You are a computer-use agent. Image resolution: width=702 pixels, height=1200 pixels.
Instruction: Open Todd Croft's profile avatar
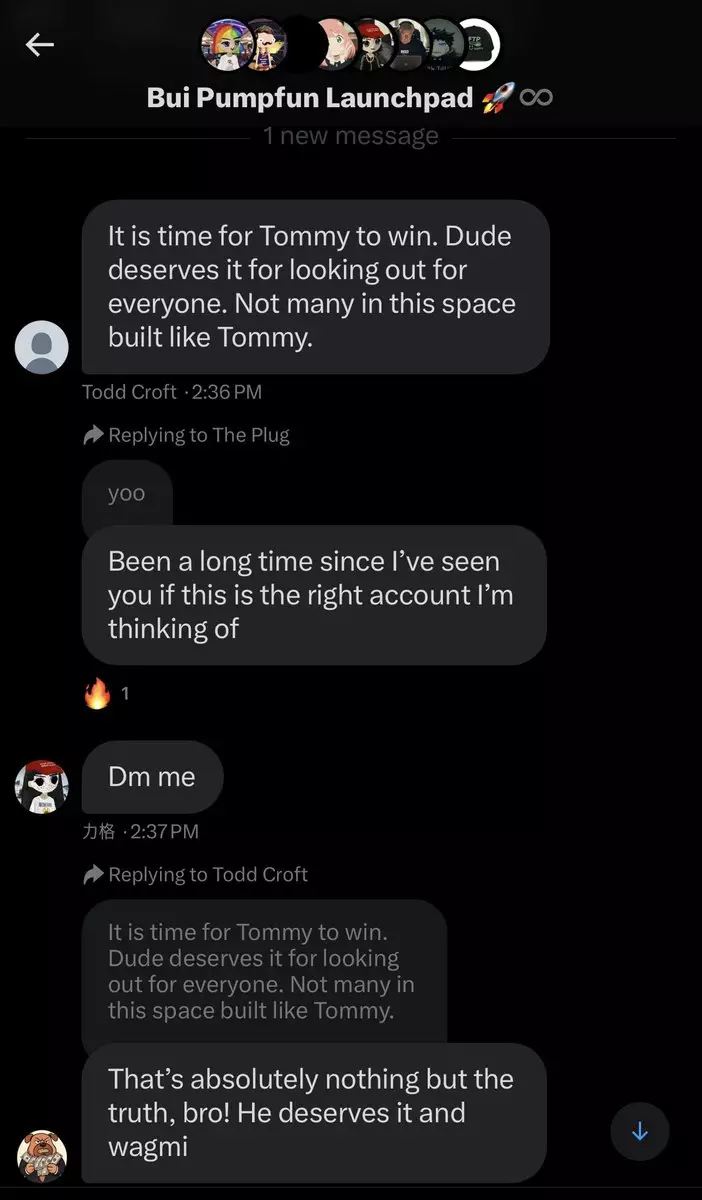pos(42,348)
